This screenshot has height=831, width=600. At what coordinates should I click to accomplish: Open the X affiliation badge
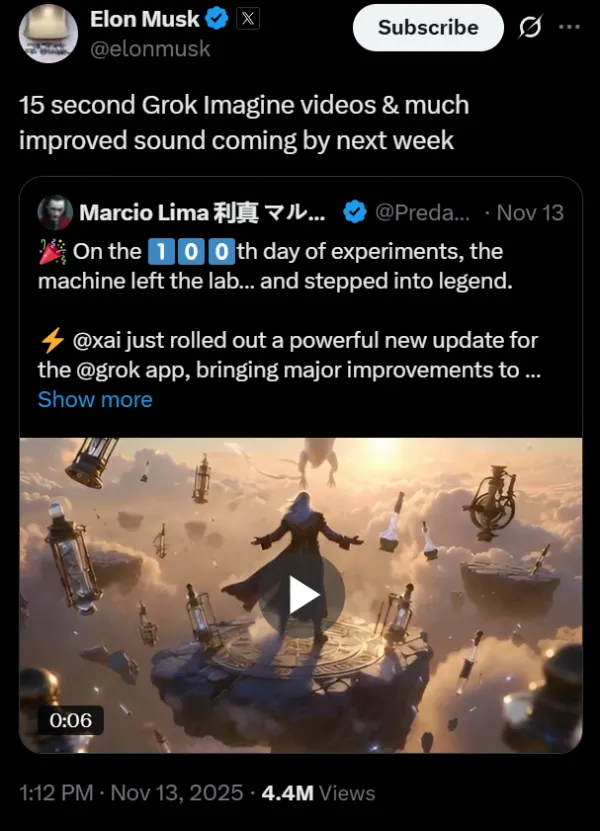click(248, 18)
